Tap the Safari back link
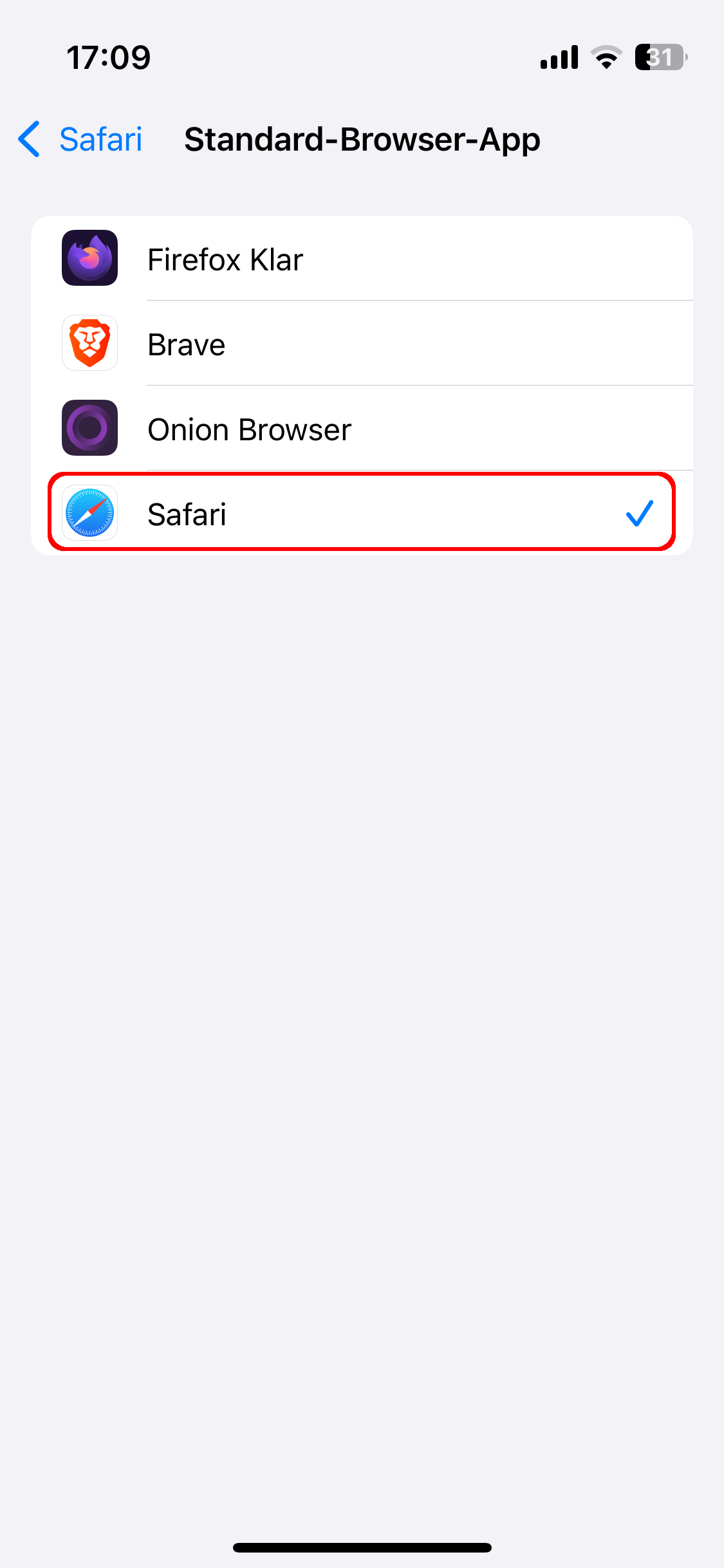The height and width of the screenshot is (1568, 724). 100,139
